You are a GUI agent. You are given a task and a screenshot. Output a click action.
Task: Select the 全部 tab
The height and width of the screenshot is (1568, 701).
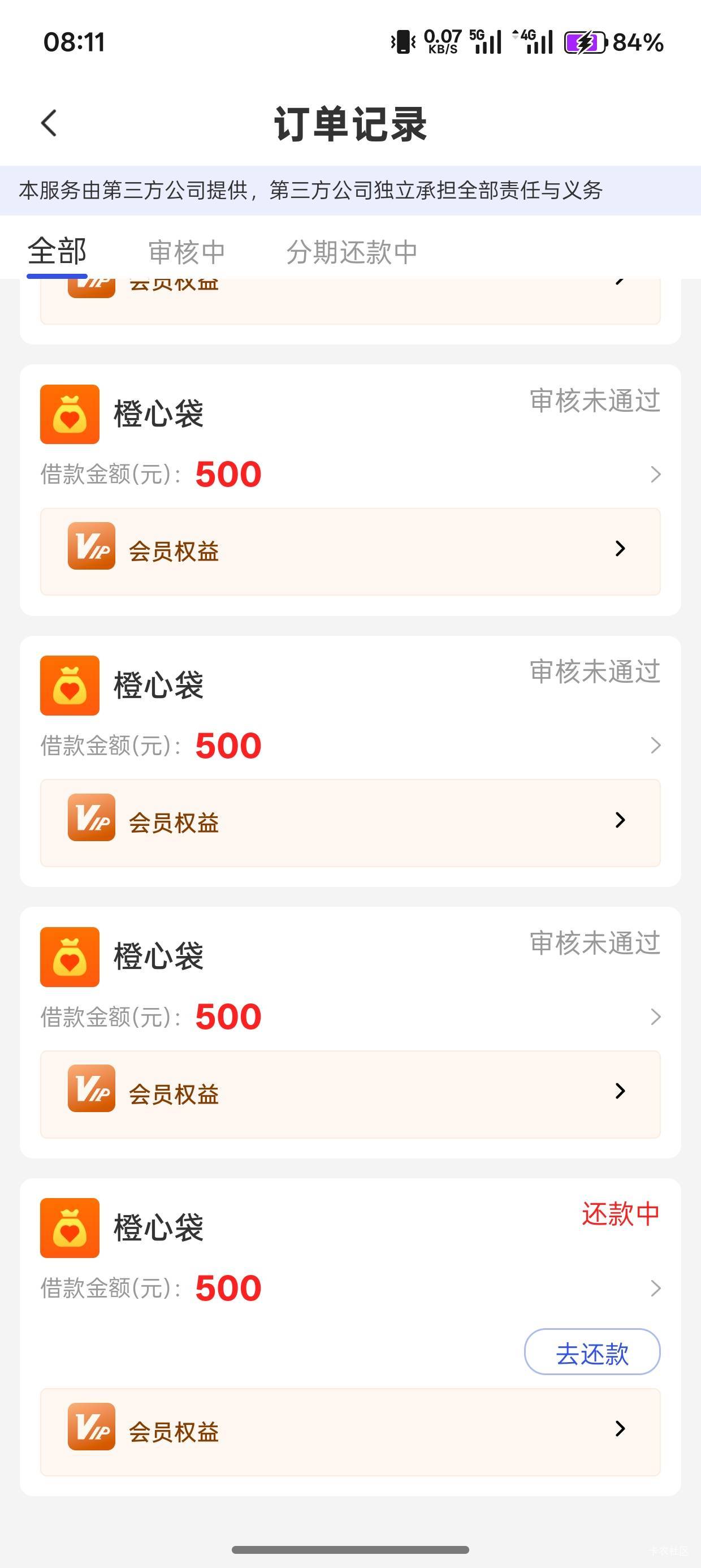[57, 252]
